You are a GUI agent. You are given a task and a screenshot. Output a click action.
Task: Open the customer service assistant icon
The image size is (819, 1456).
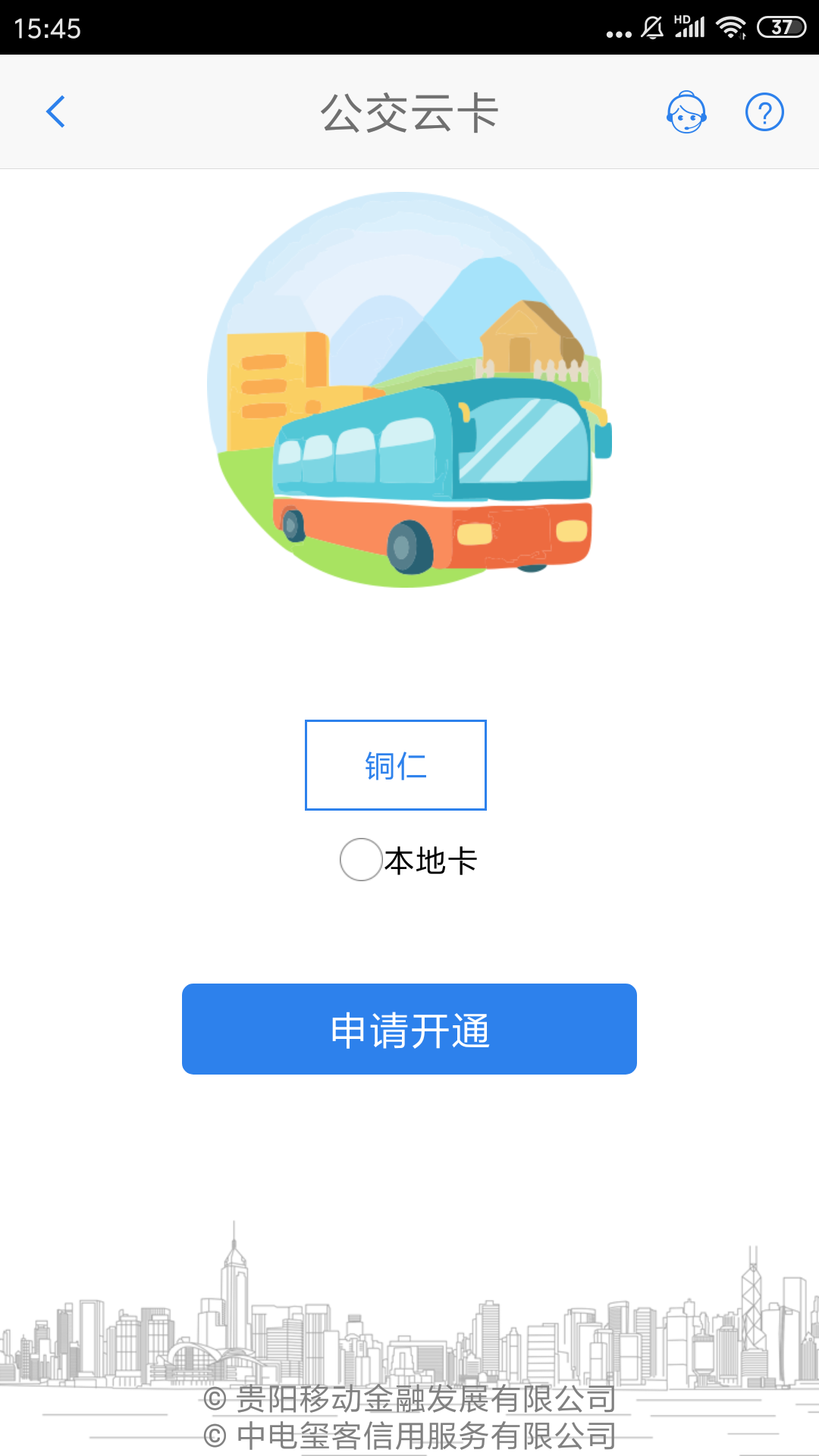tap(687, 111)
